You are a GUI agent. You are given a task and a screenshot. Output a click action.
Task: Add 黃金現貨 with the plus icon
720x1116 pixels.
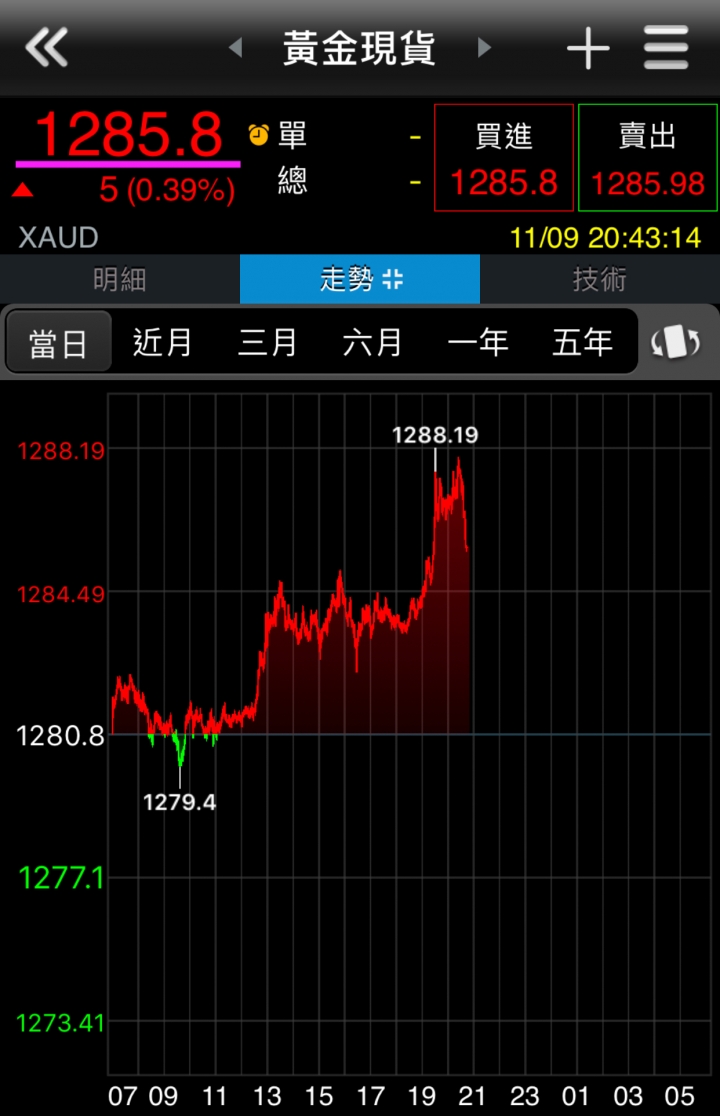click(x=588, y=47)
